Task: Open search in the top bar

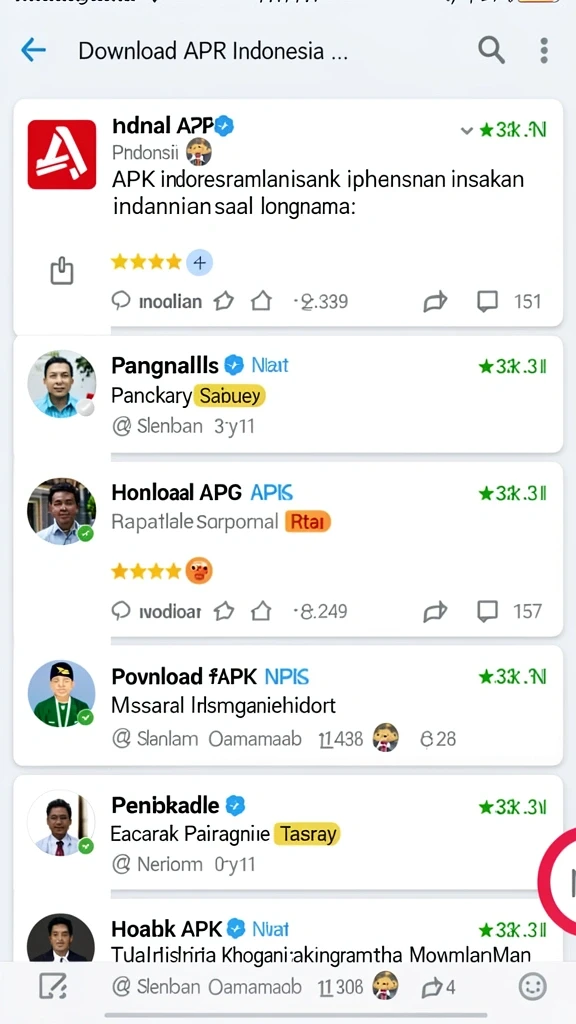Action: click(491, 50)
